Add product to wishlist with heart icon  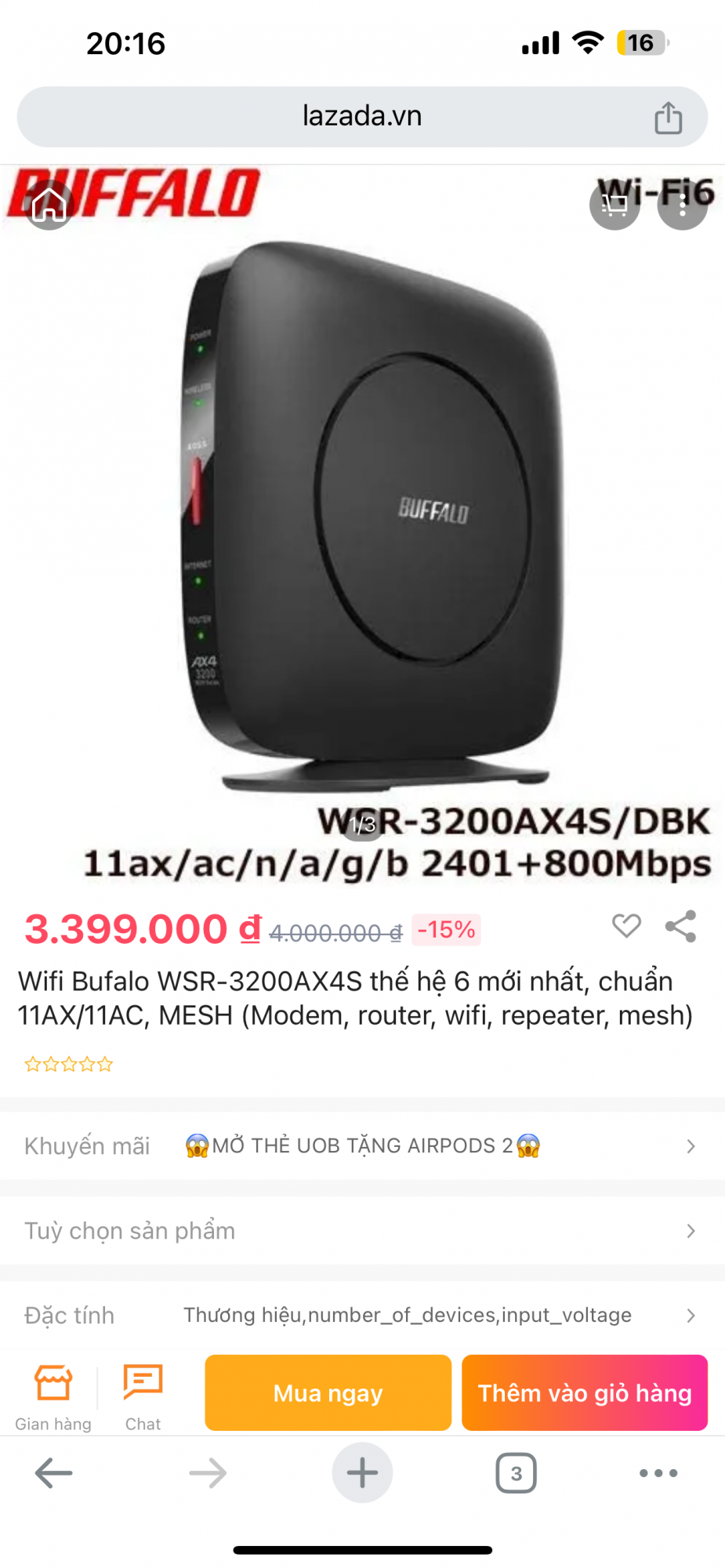pos(626,926)
